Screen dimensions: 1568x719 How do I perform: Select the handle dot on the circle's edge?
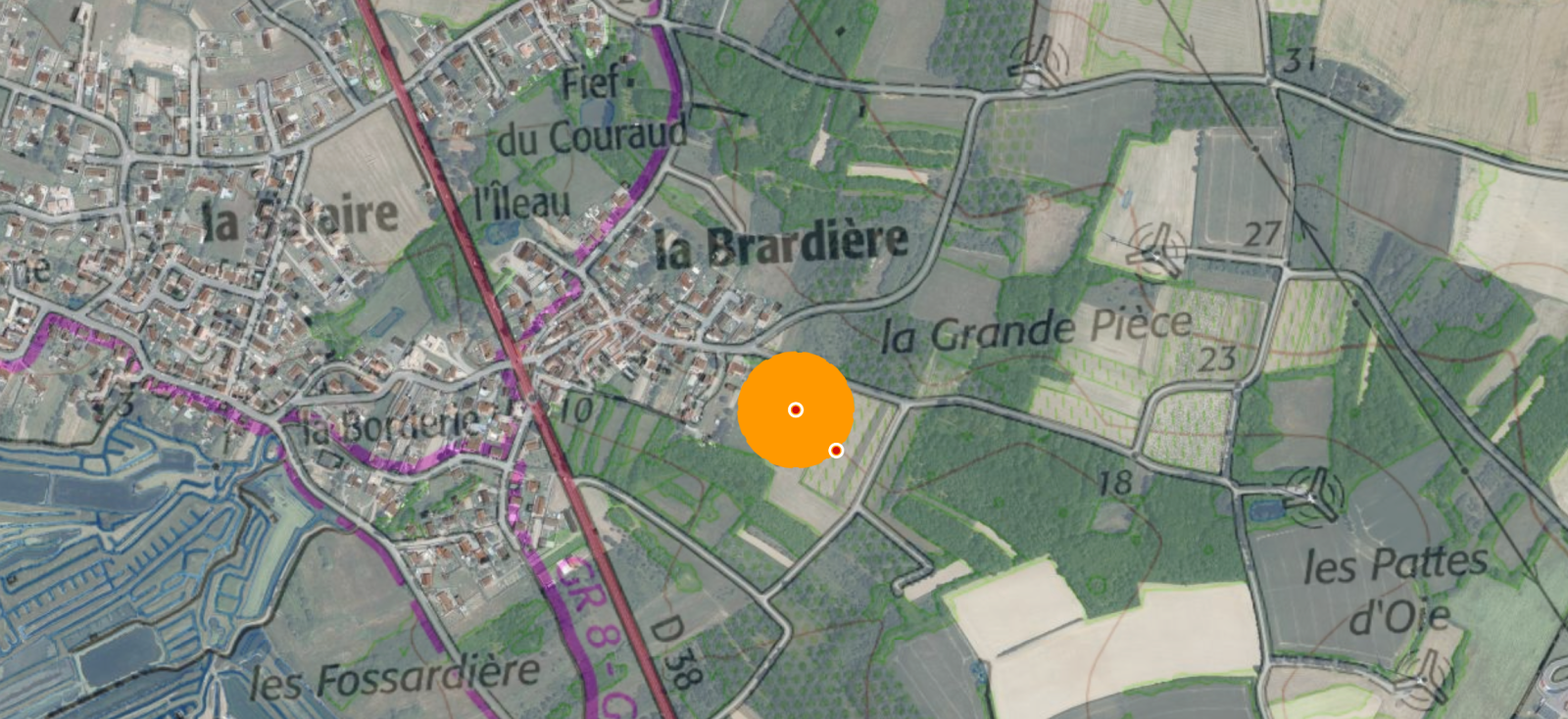[x=836, y=450]
